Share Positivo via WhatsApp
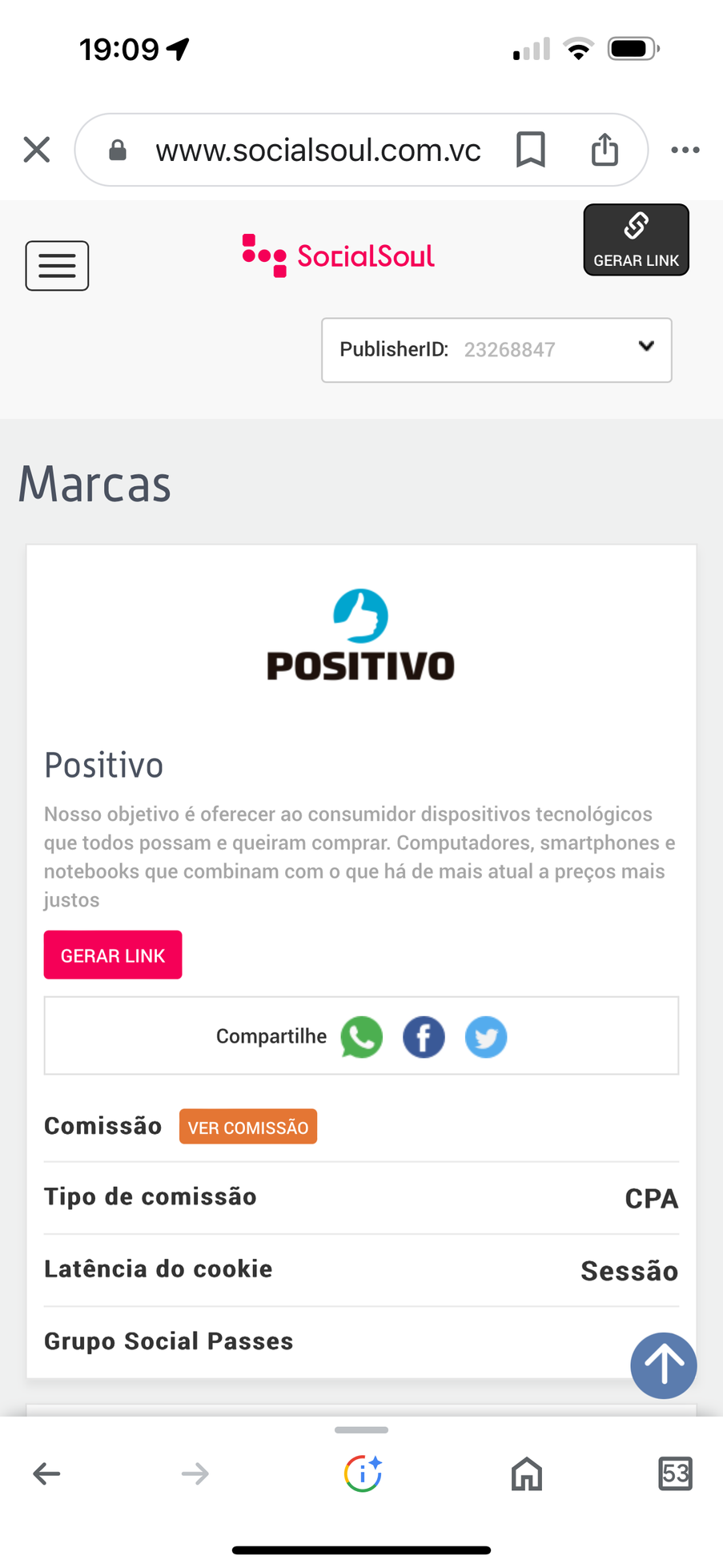Image resolution: width=723 pixels, height=1568 pixels. (x=362, y=1037)
